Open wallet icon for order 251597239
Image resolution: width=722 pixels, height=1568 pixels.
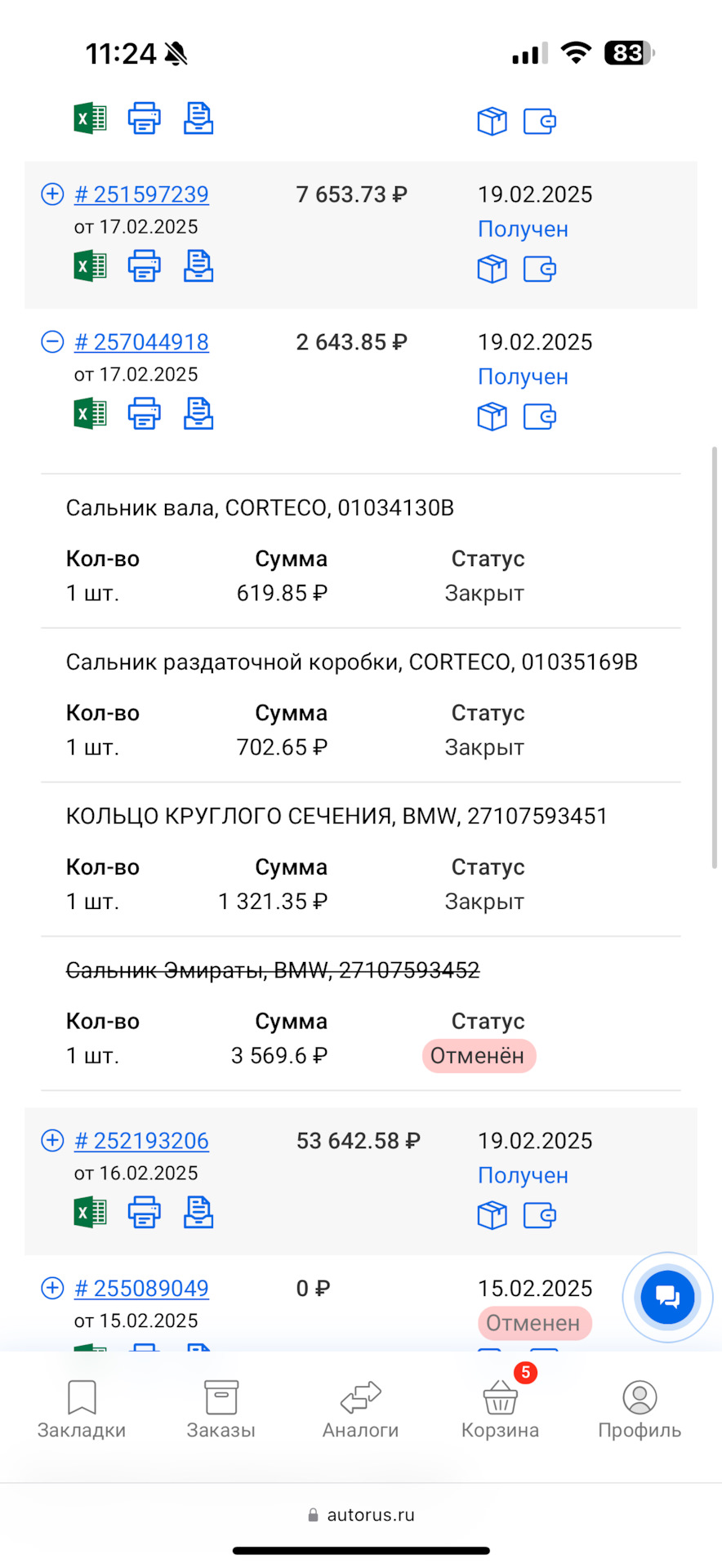[x=539, y=269]
